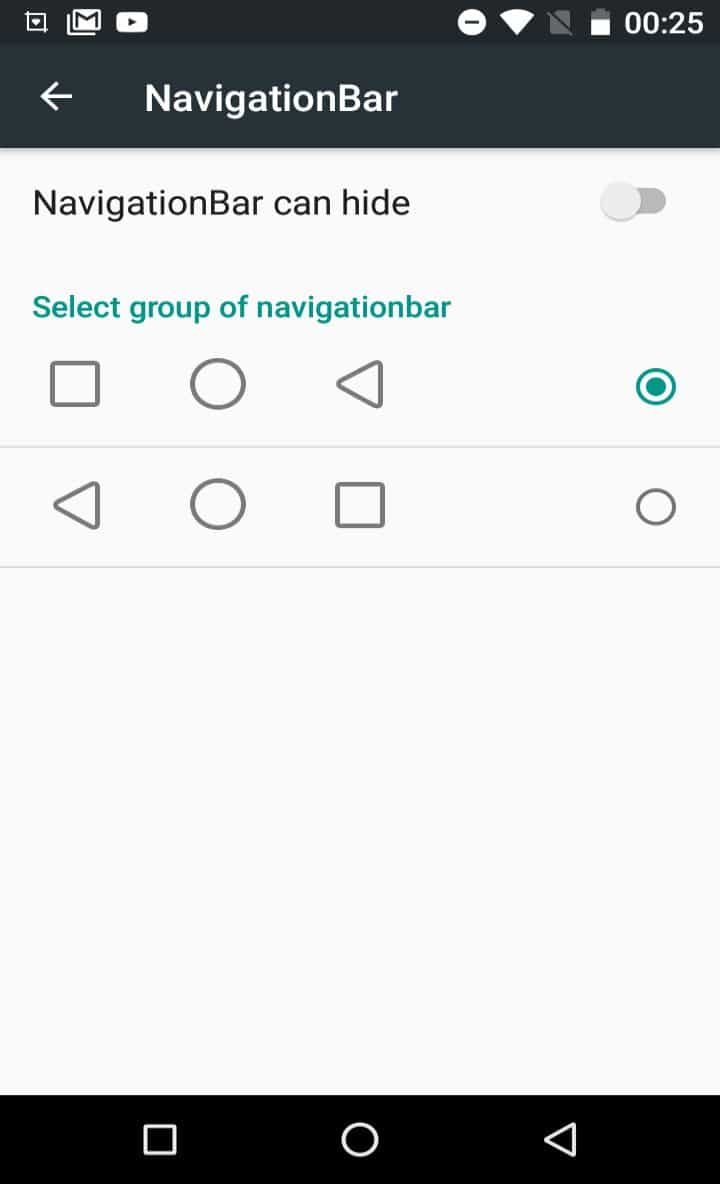Image resolution: width=720 pixels, height=1184 pixels.
Task: Go back using the app bar arrow
Action: 57,97
